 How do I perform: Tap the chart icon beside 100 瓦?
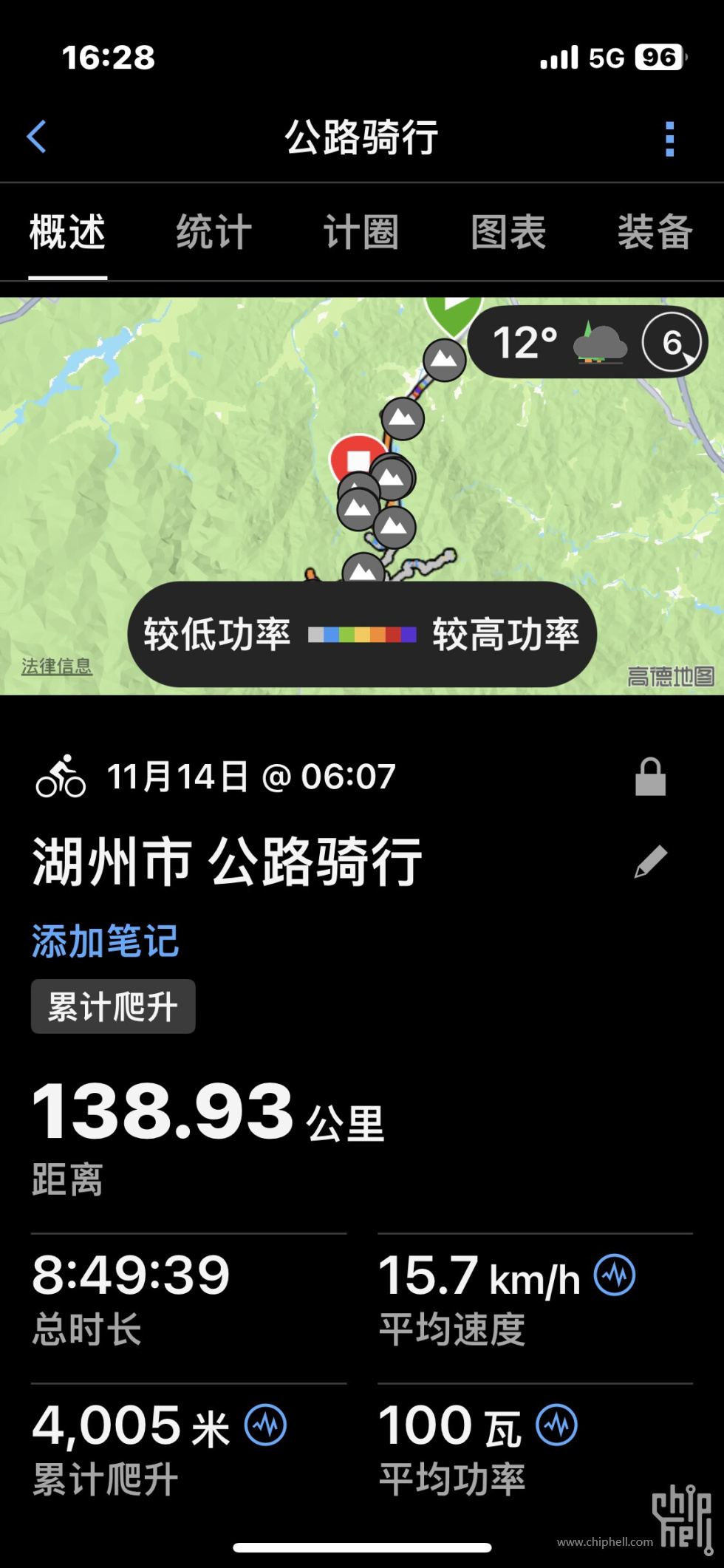pos(556,1425)
